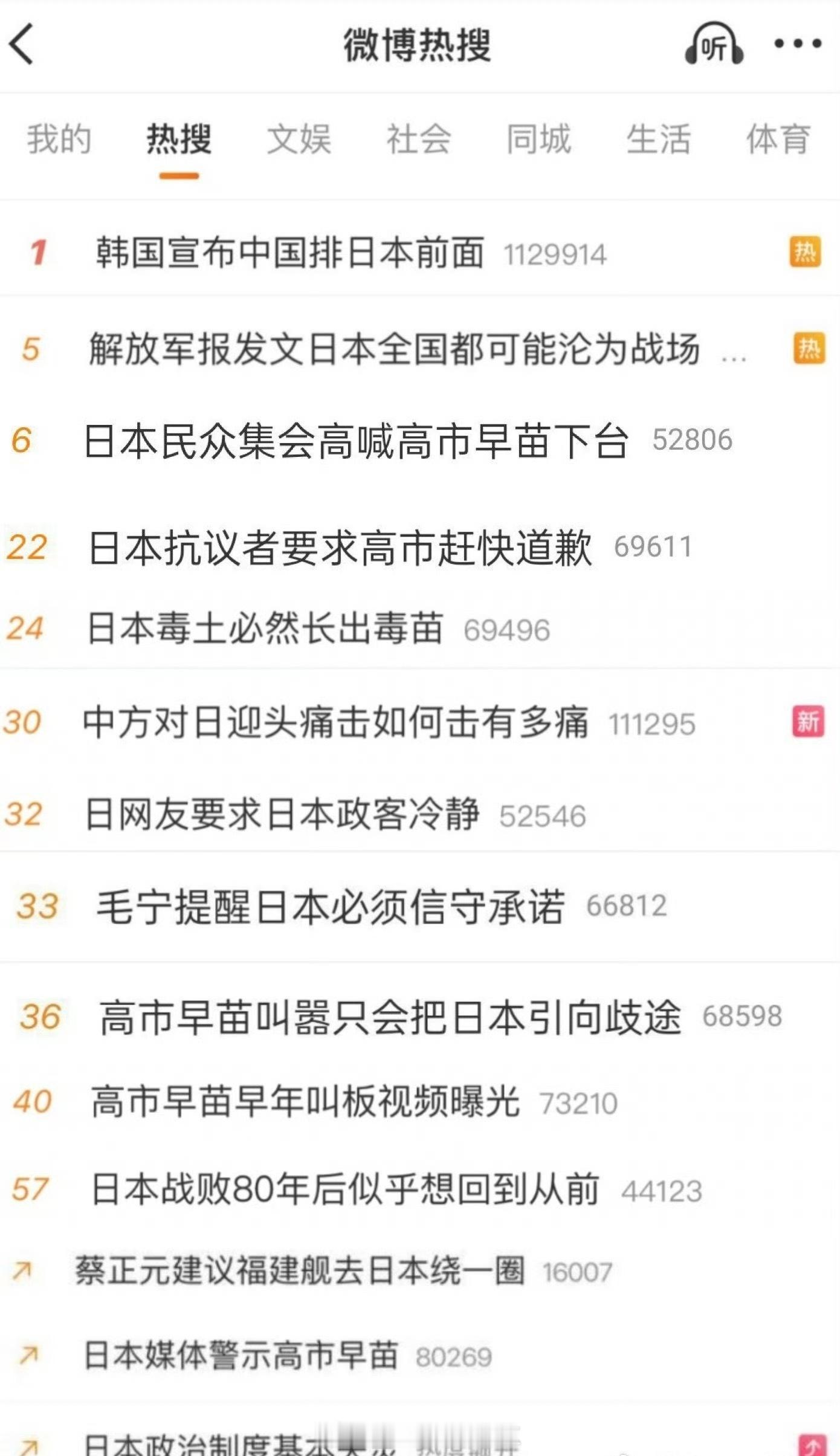This screenshot has width=840, height=1456.
Task: Open topic 日网友要求日本政客冷静
Action: tap(282, 815)
